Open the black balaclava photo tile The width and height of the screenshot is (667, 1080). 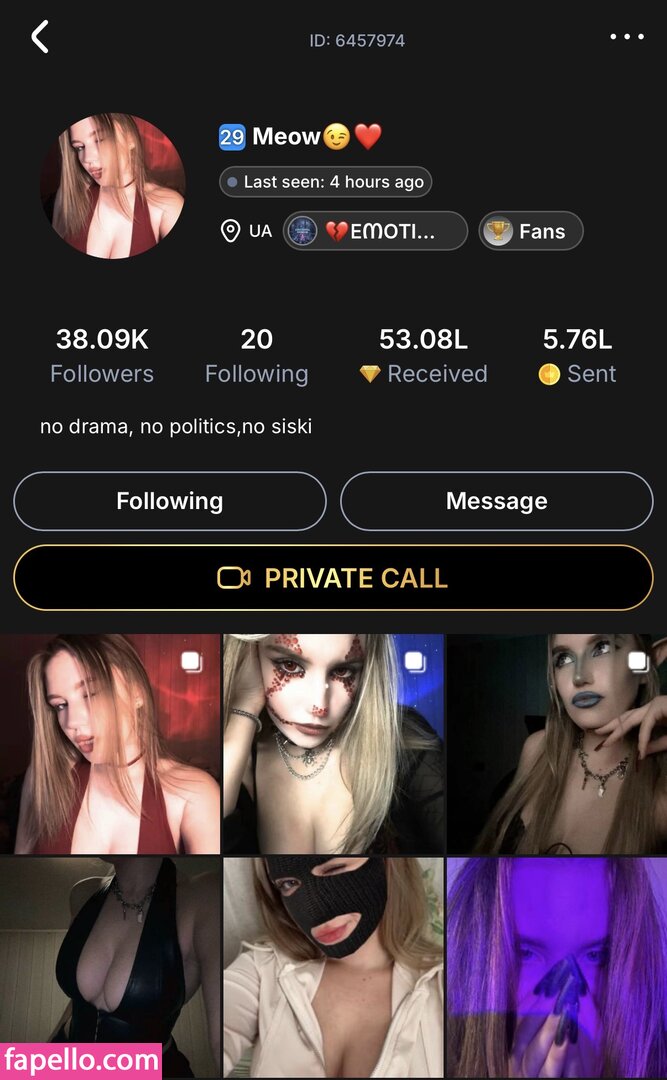pos(333,966)
